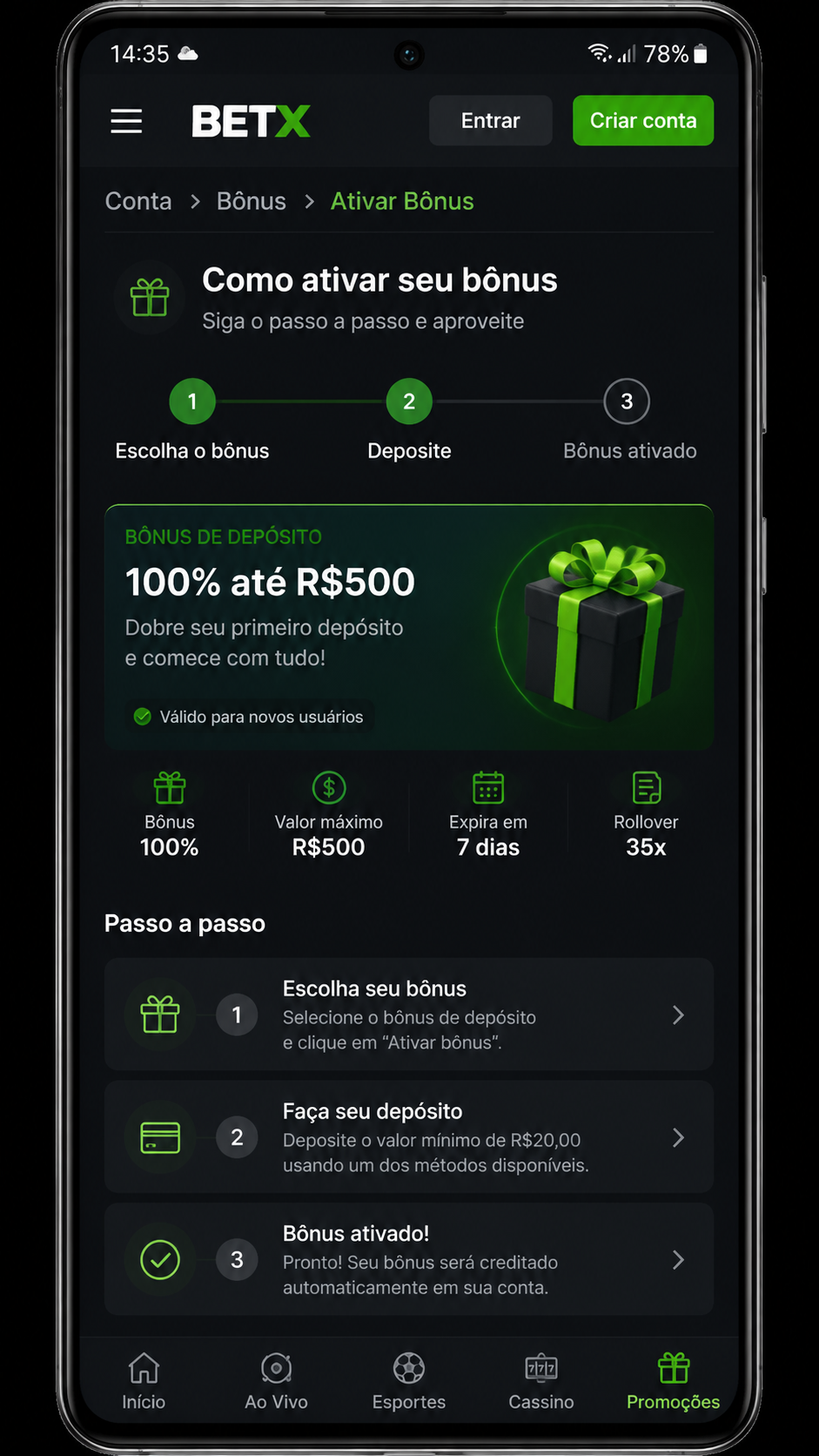Viewport: 819px width, 1456px height.
Task: Open the Faça seu depósito step
Action: point(409,1137)
